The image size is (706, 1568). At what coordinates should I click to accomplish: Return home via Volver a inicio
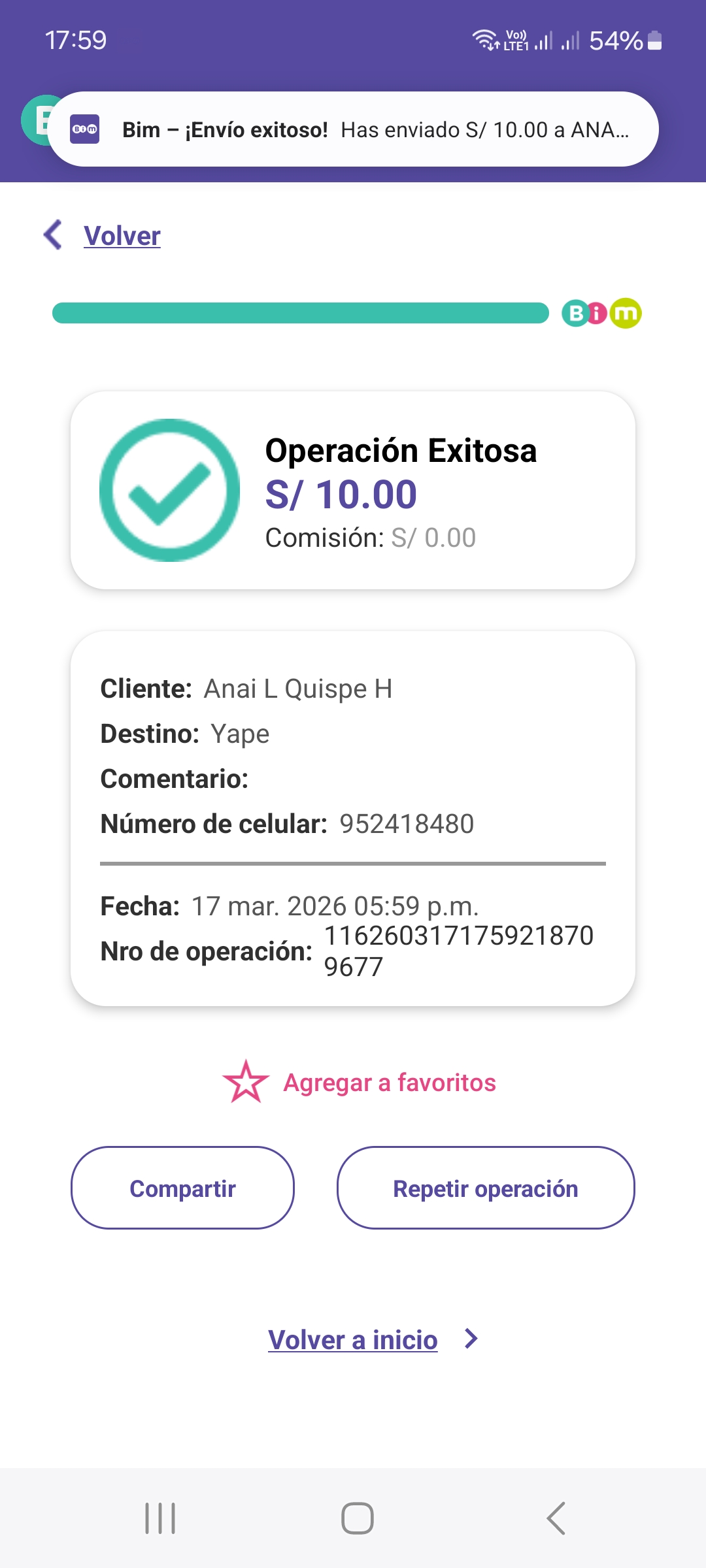pos(353,1340)
